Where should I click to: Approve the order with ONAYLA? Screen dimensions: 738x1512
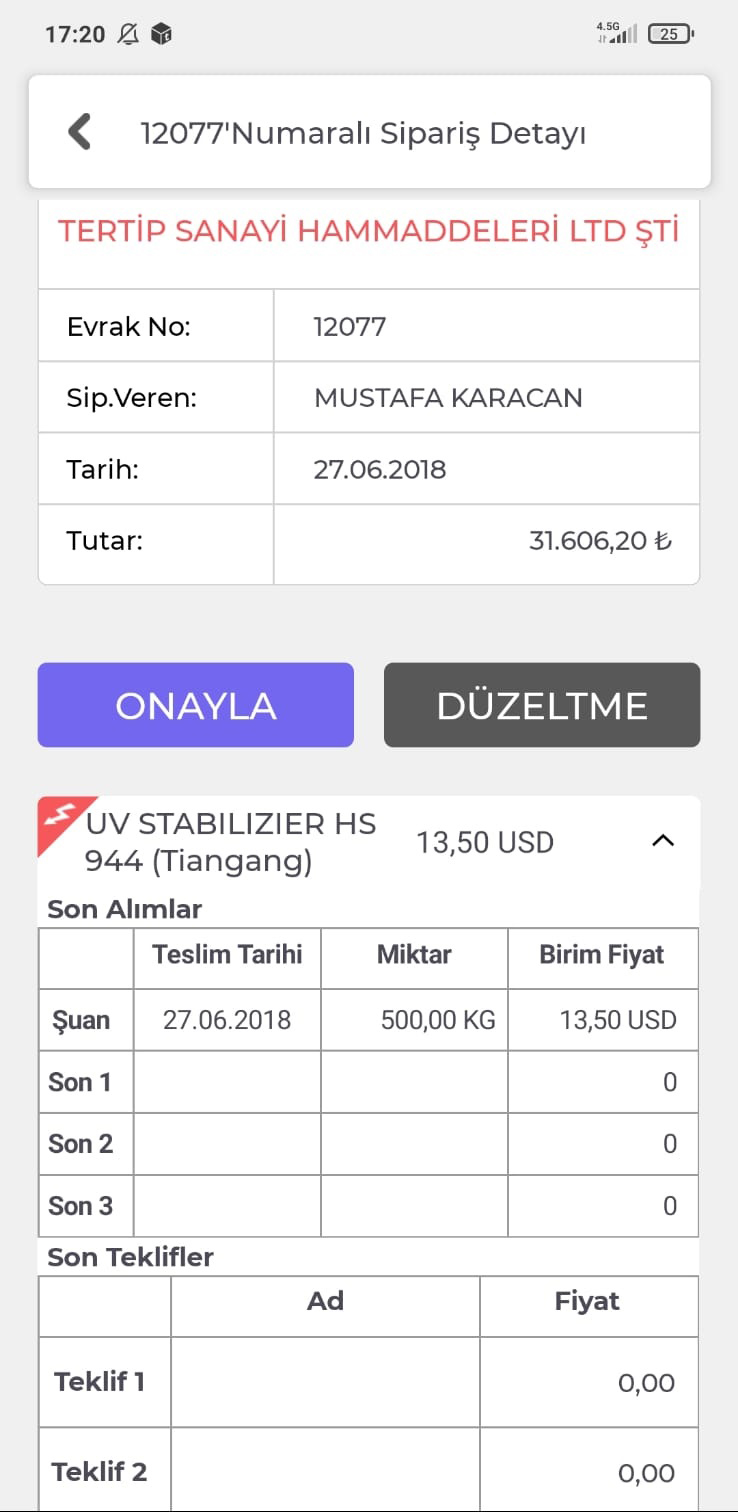(x=196, y=705)
